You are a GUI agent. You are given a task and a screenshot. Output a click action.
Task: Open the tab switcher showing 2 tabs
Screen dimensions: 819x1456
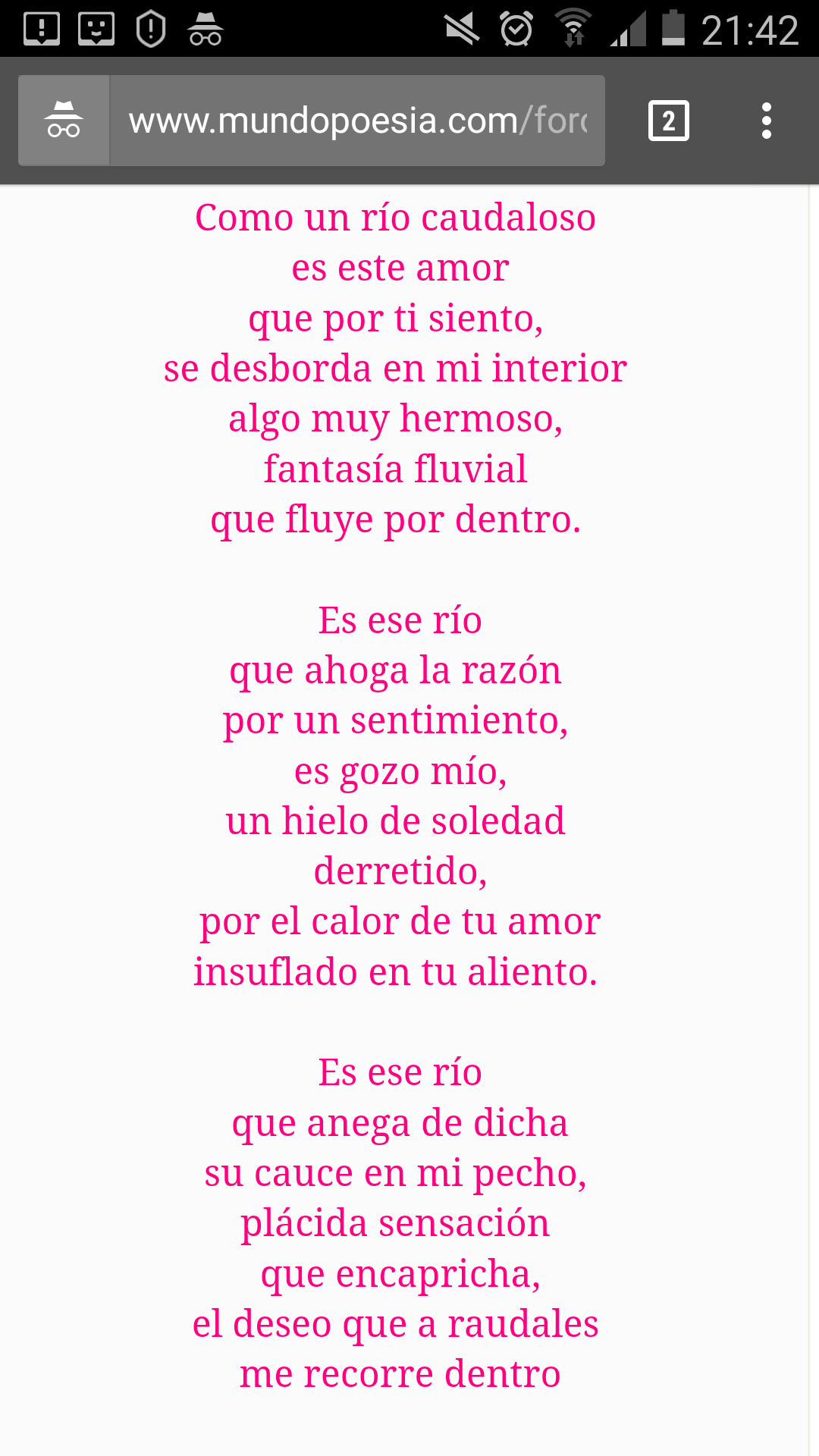pyautogui.click(x=669, y=121)
